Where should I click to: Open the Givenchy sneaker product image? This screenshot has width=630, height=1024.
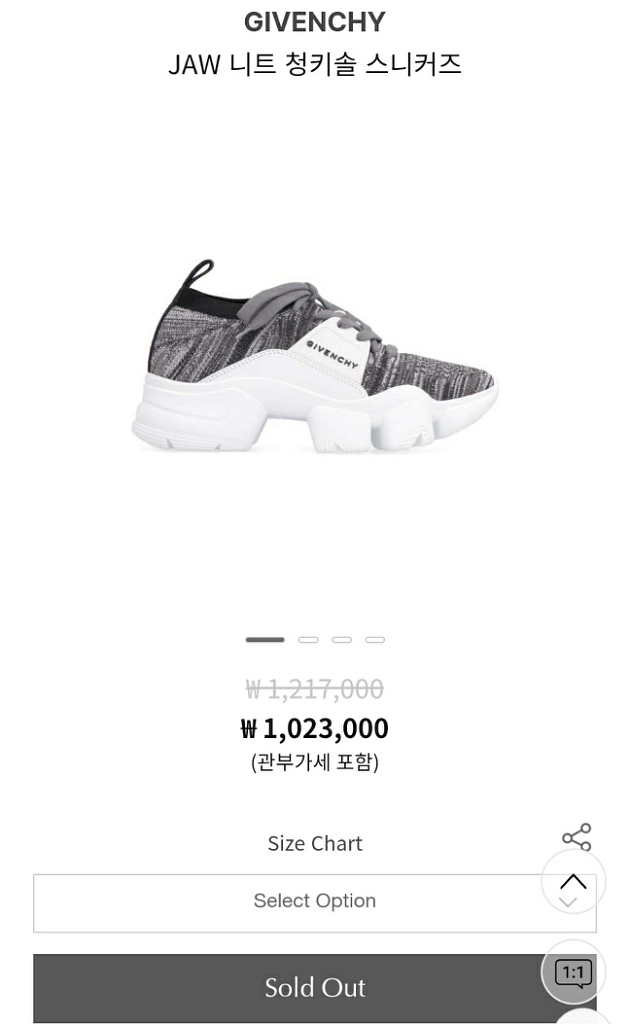coord(315,356)
